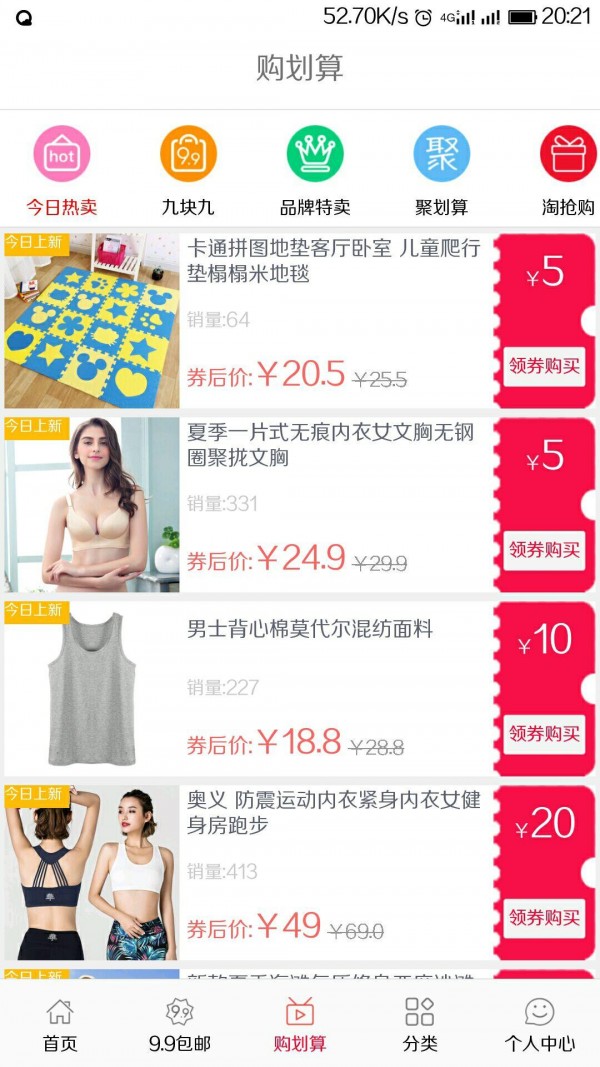Select the 购划算 bottom tab
Image resolution: width=600 pixels, height=1067 pixels.
click(300, 1024)
